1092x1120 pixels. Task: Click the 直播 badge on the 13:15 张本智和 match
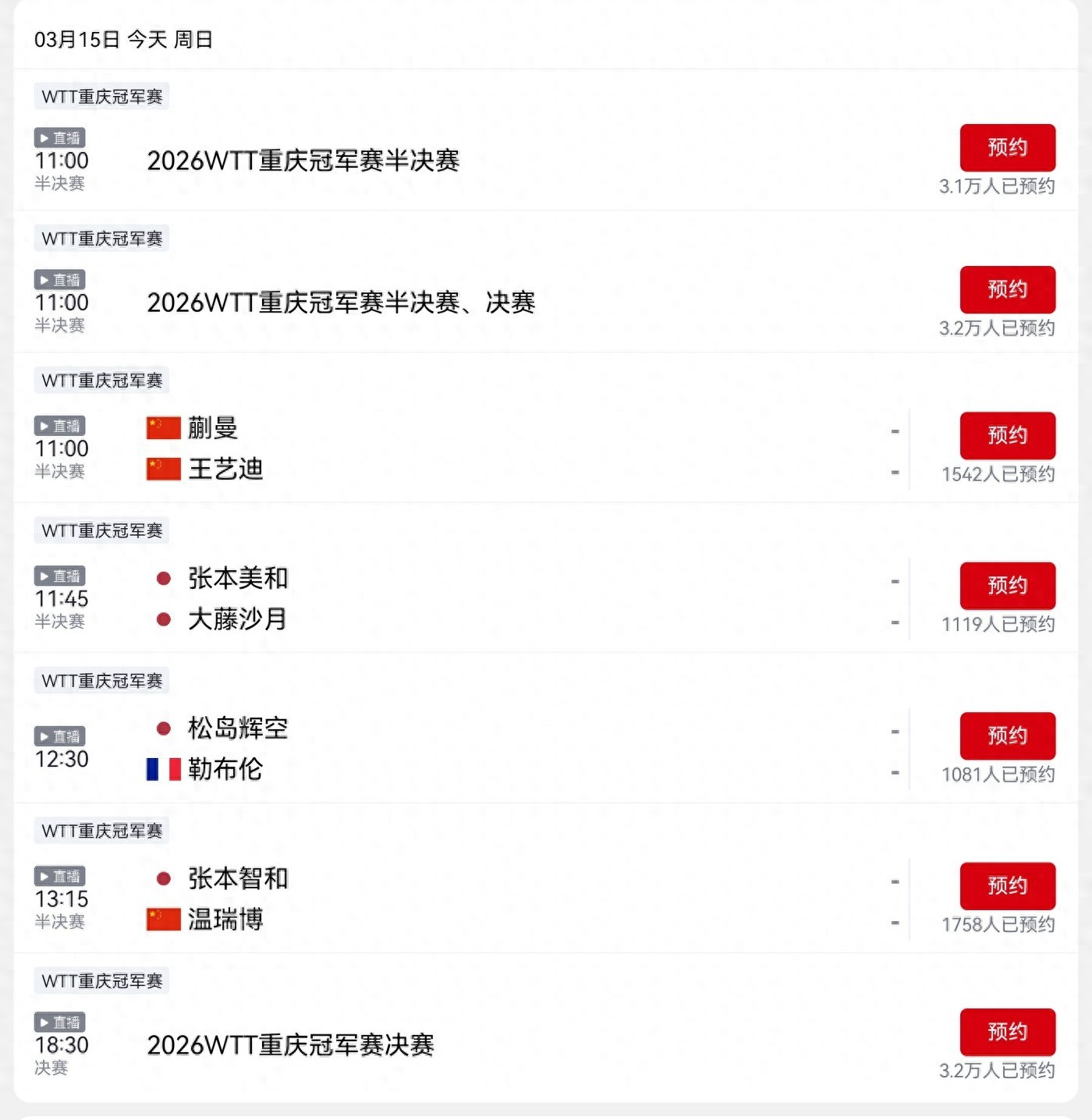(x=59, y=876)
